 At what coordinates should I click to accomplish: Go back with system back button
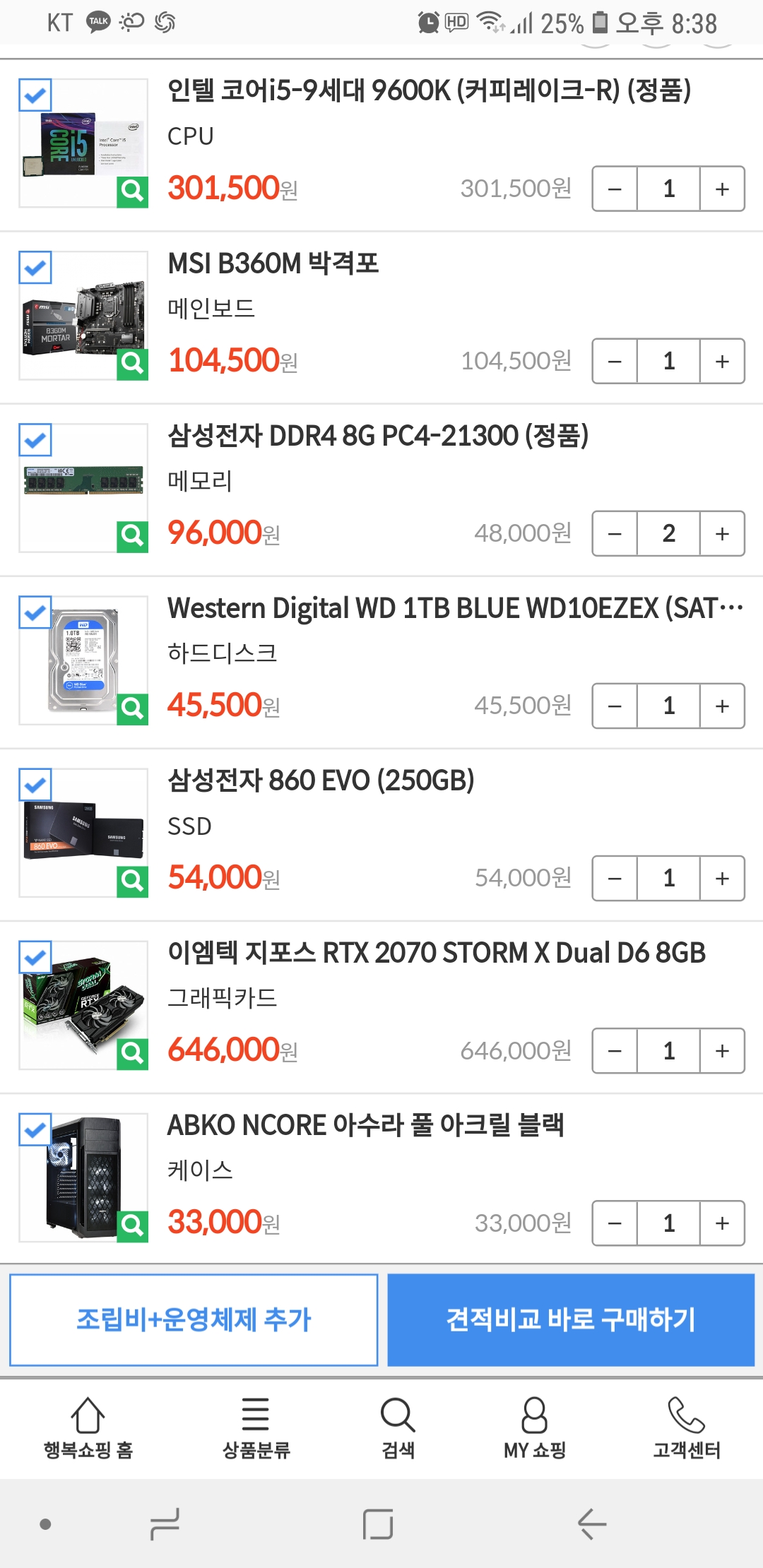pyautogui.click(x=591, y=1524)
